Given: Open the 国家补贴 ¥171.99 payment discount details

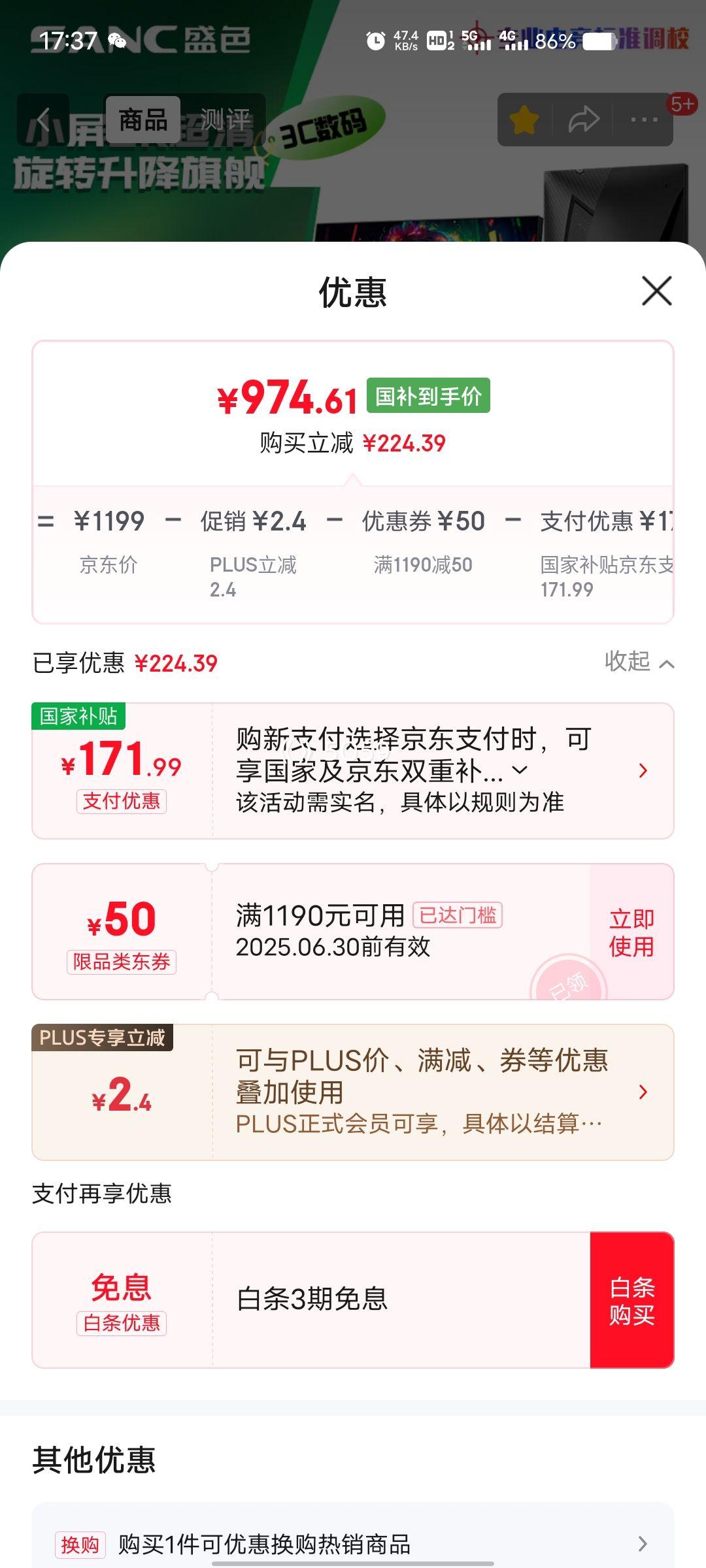Looking at the screenshot, I should (x=353, y=771).
